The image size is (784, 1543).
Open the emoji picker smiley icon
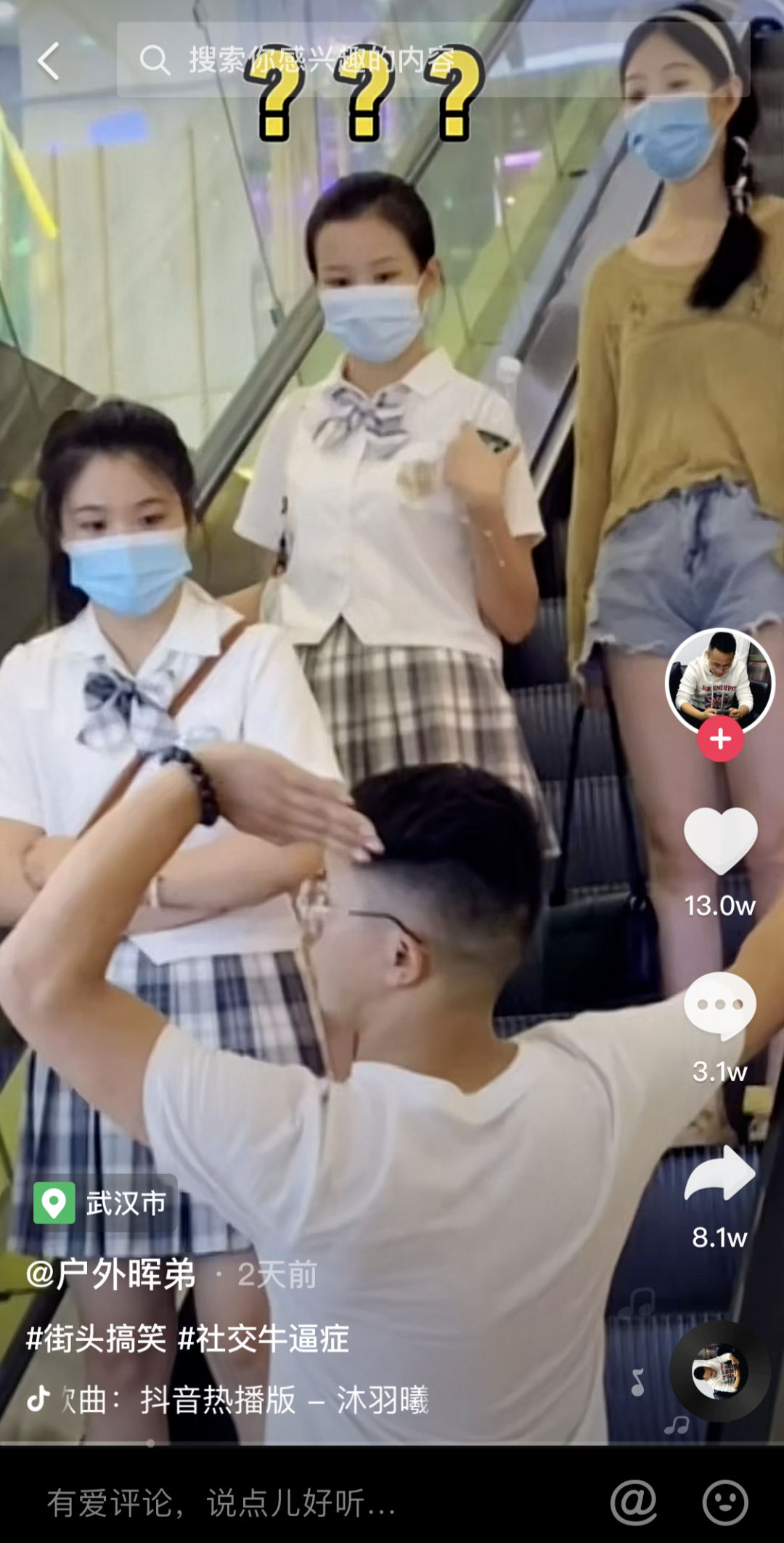725,1502
